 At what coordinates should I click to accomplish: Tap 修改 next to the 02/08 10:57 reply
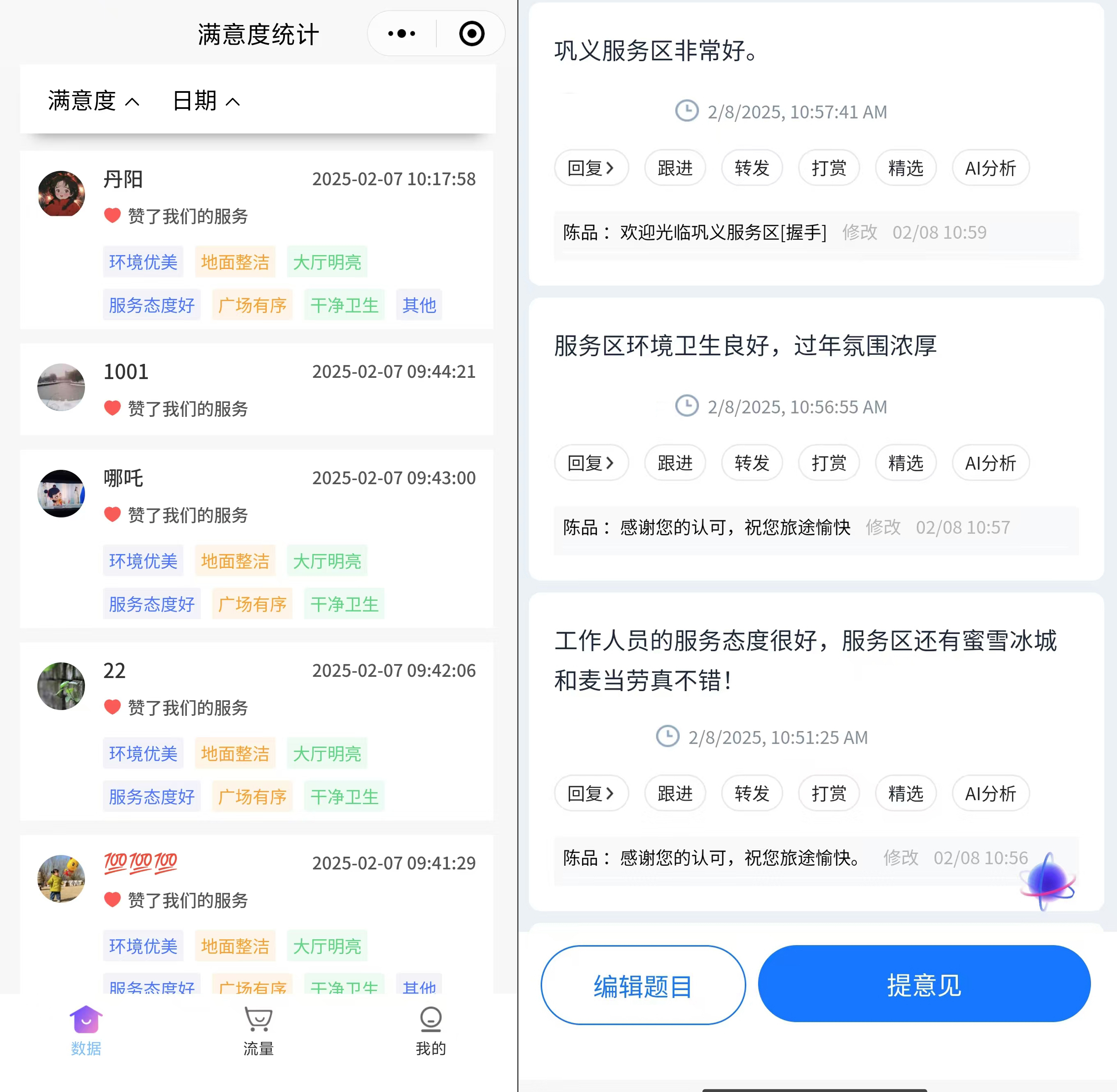883,527
